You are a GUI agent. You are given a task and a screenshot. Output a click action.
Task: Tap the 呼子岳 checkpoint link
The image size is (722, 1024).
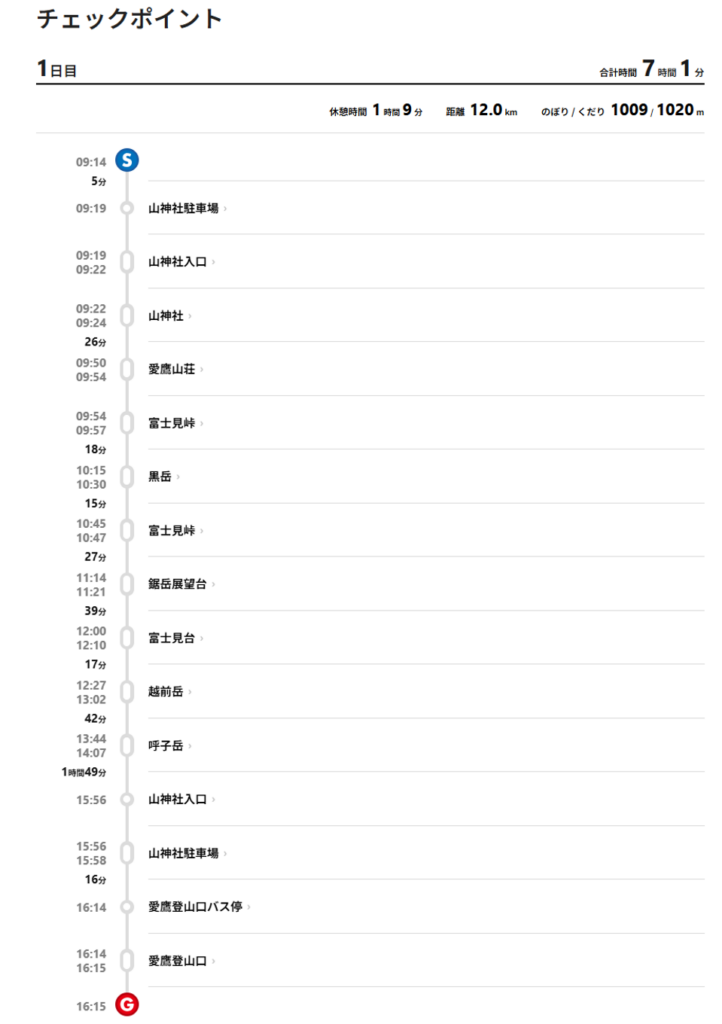click(x=170, y=746)
